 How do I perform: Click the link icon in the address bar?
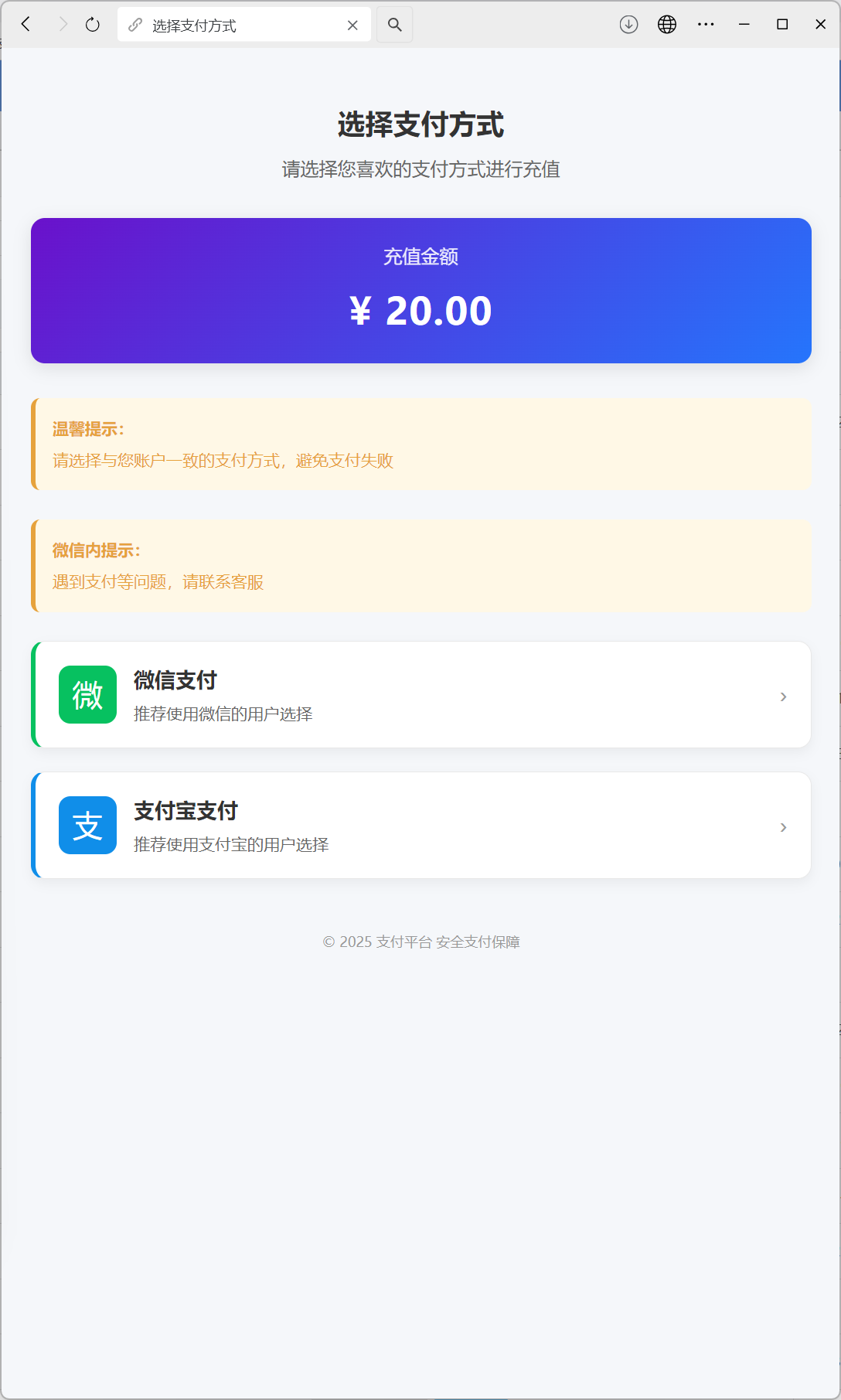(x=134, y=24)
